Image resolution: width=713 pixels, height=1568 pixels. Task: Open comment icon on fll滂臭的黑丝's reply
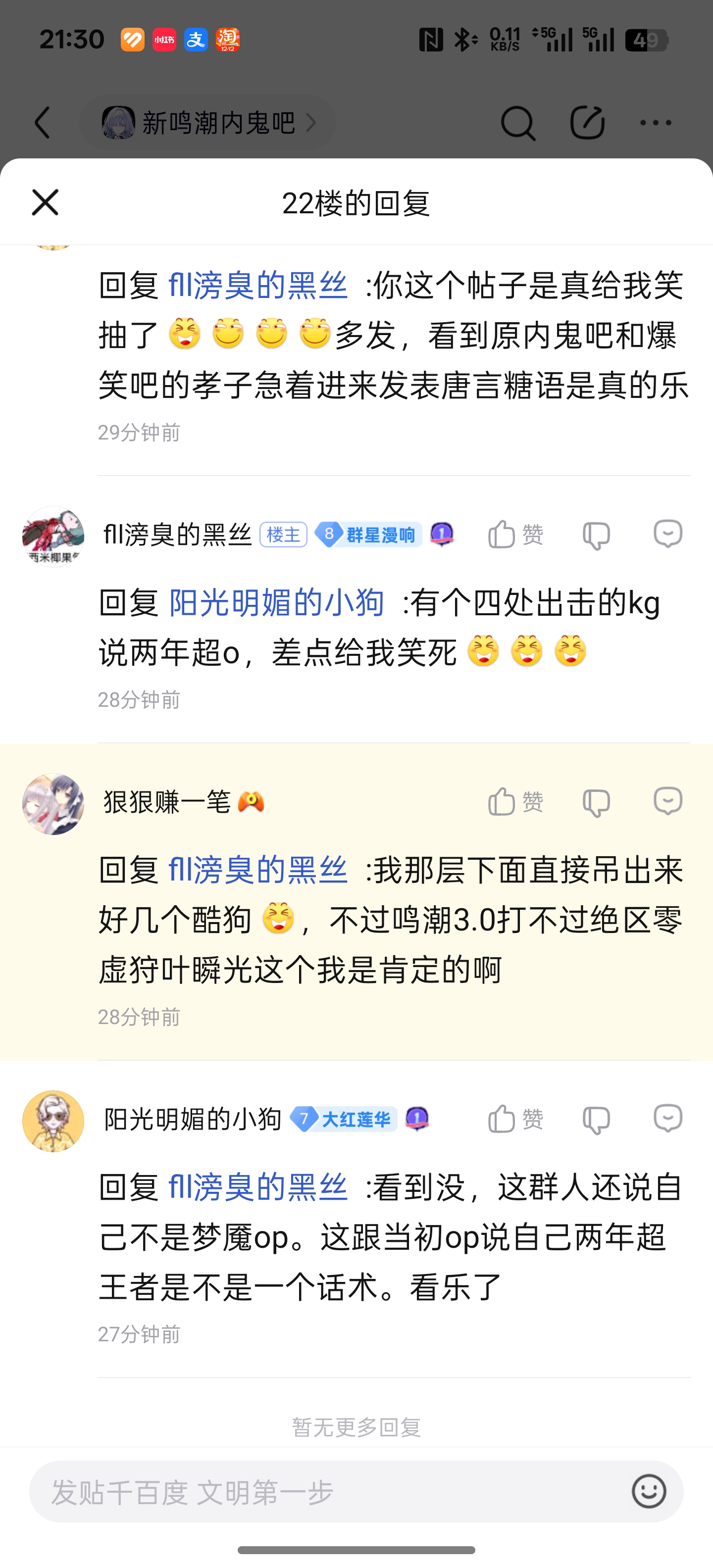pyautogui.click(x=667, y=535)
